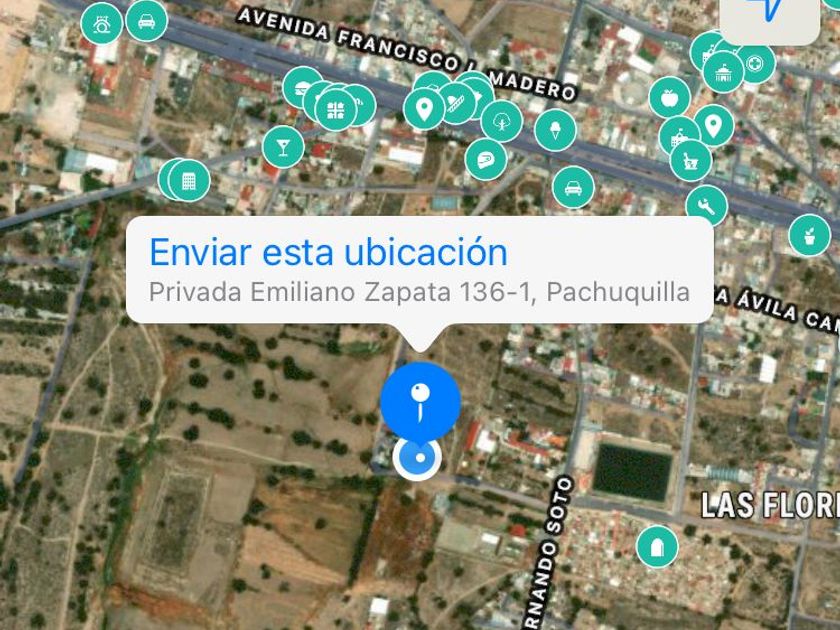Screen dimensions: 840x630
Task: Select the office building marker
Action: (x=189, y=181)
